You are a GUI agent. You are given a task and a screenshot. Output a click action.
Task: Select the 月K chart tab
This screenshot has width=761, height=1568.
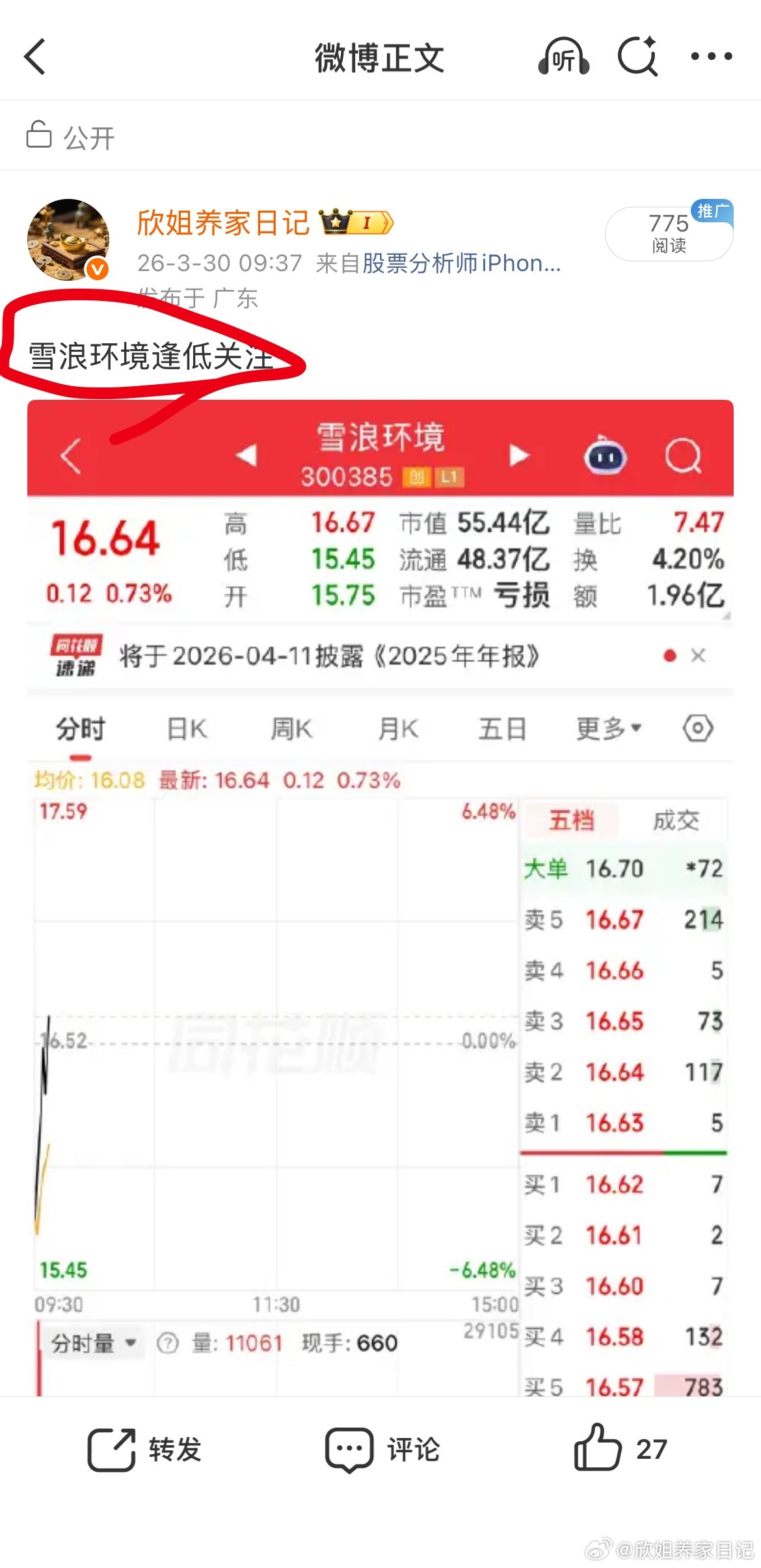pos(398,729)
